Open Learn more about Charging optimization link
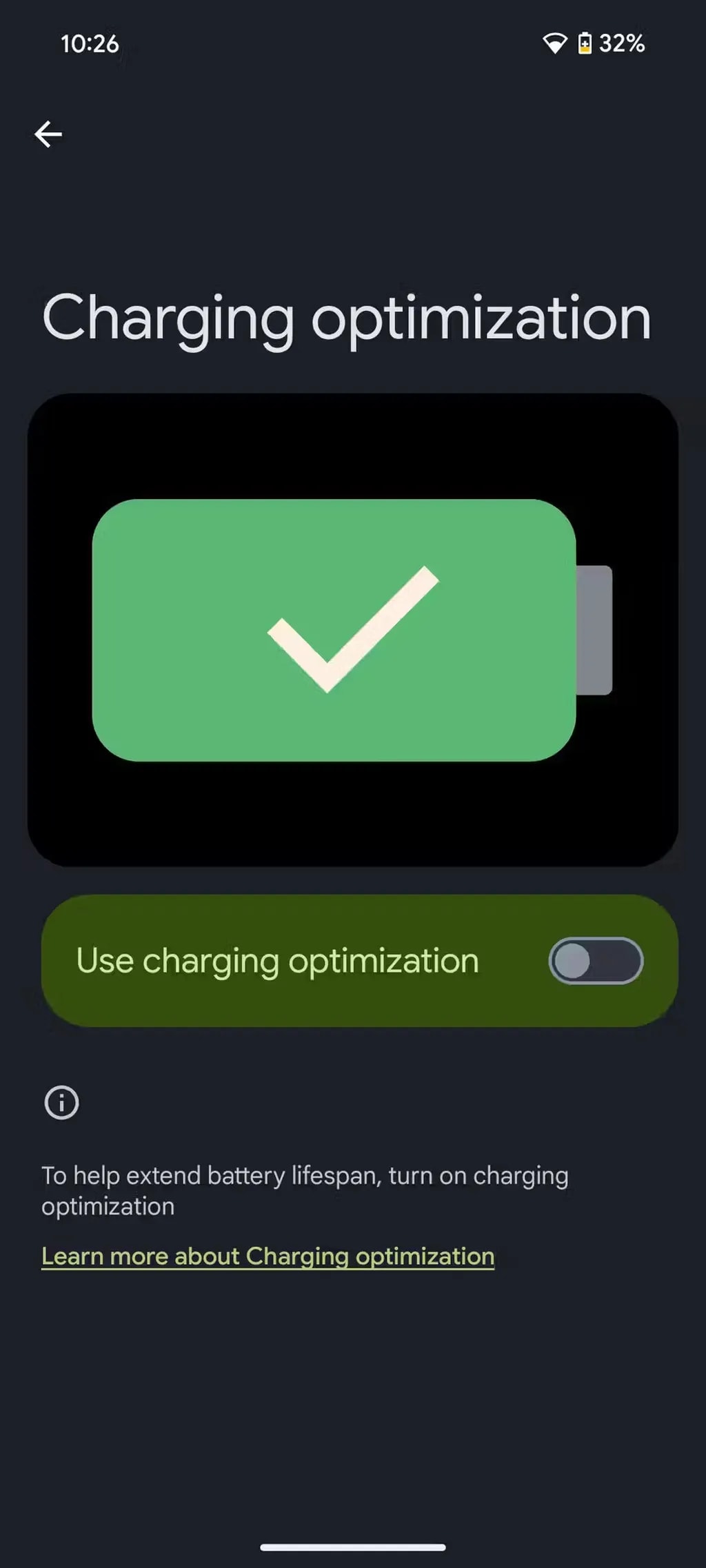 click(x=268, y=1256)
